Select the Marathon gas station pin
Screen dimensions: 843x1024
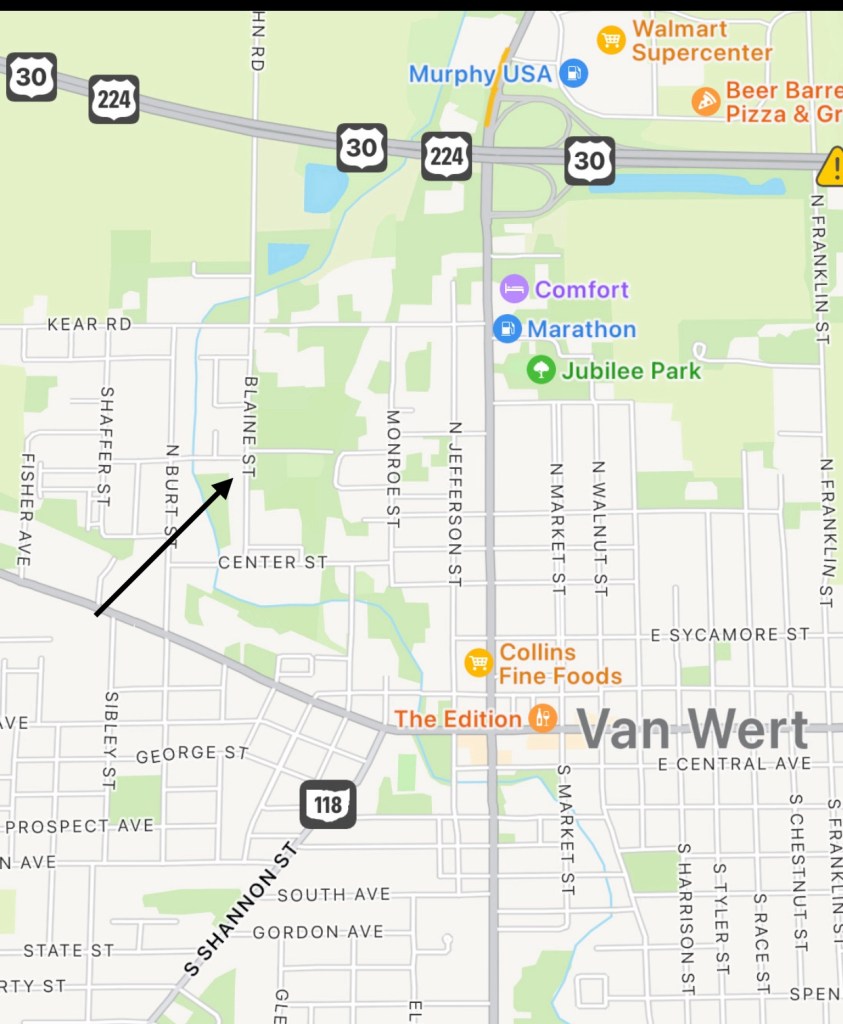pos(507,329)
